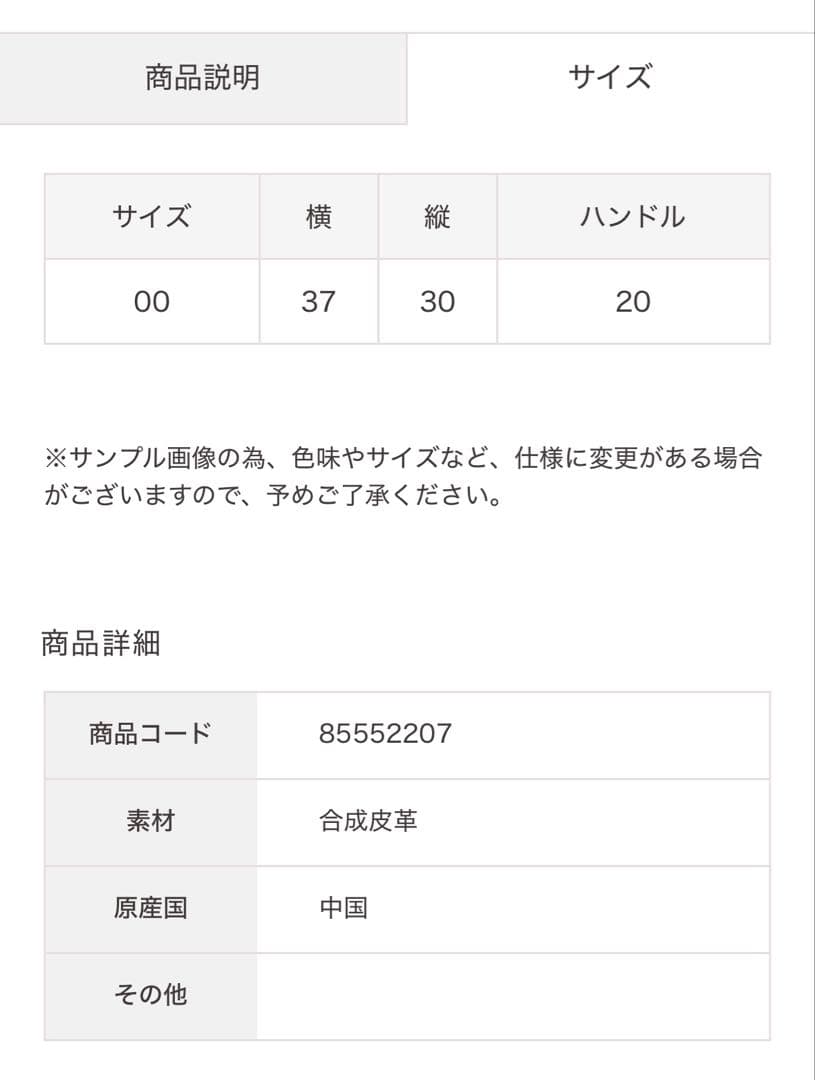Select the サイズ tab
The height and width of the screenshot is (1080, 815).
coord(611,76)
